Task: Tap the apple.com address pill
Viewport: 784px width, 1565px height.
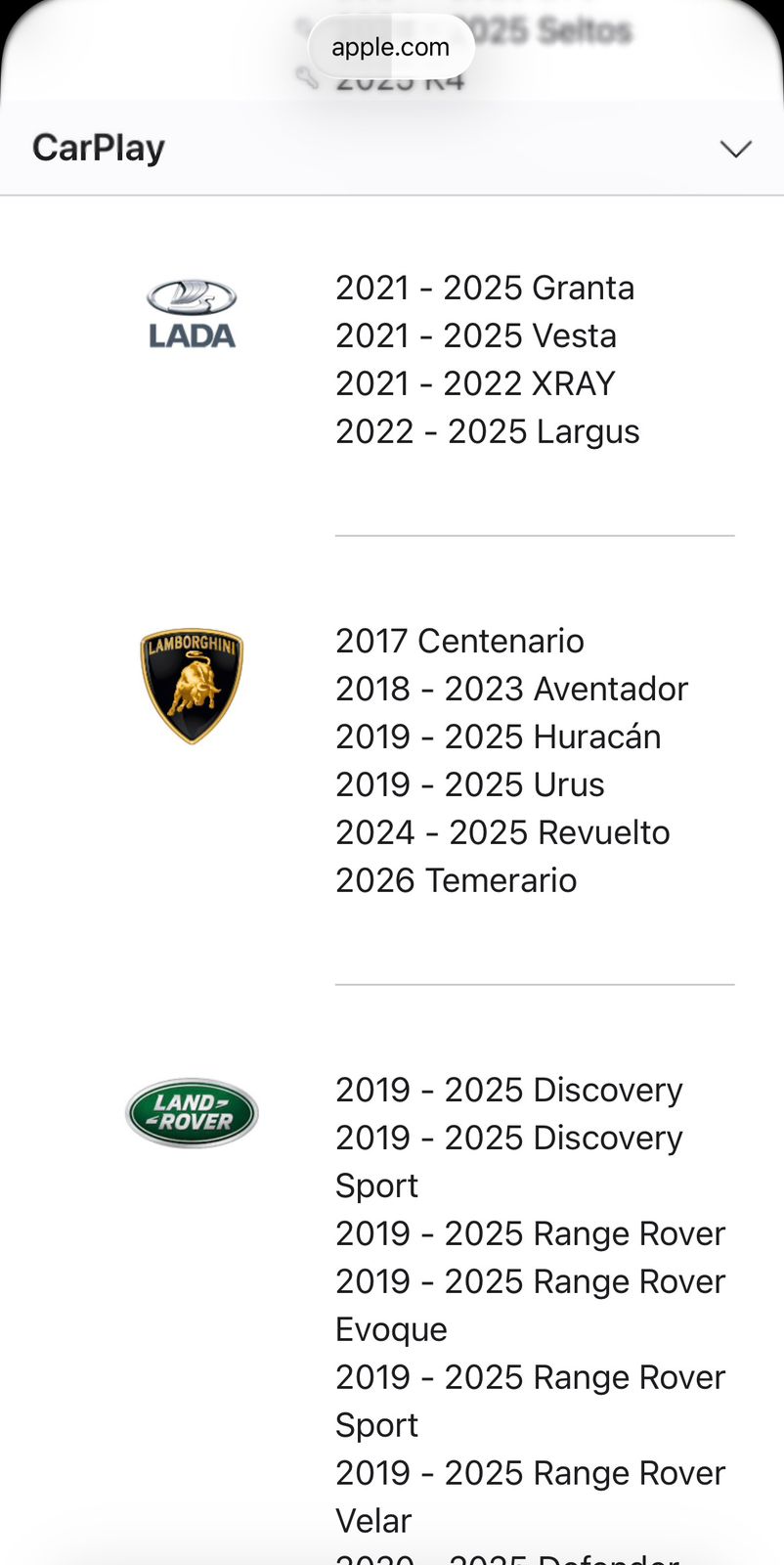Action: coord(391,47)
